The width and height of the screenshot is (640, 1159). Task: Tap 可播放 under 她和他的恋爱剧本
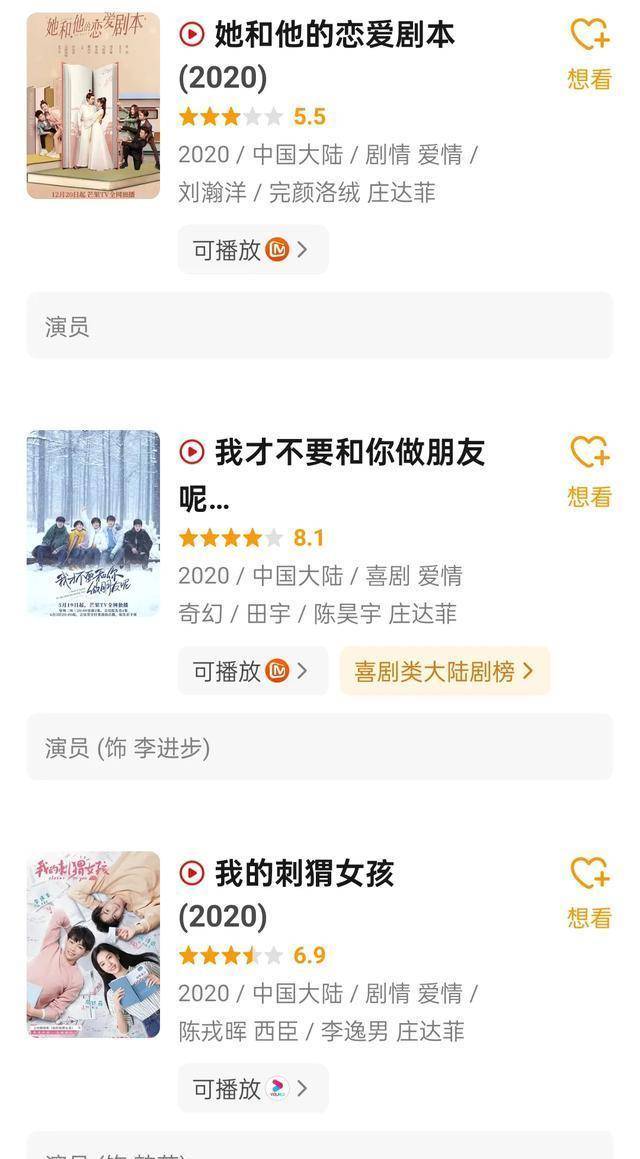click(252, 250)
